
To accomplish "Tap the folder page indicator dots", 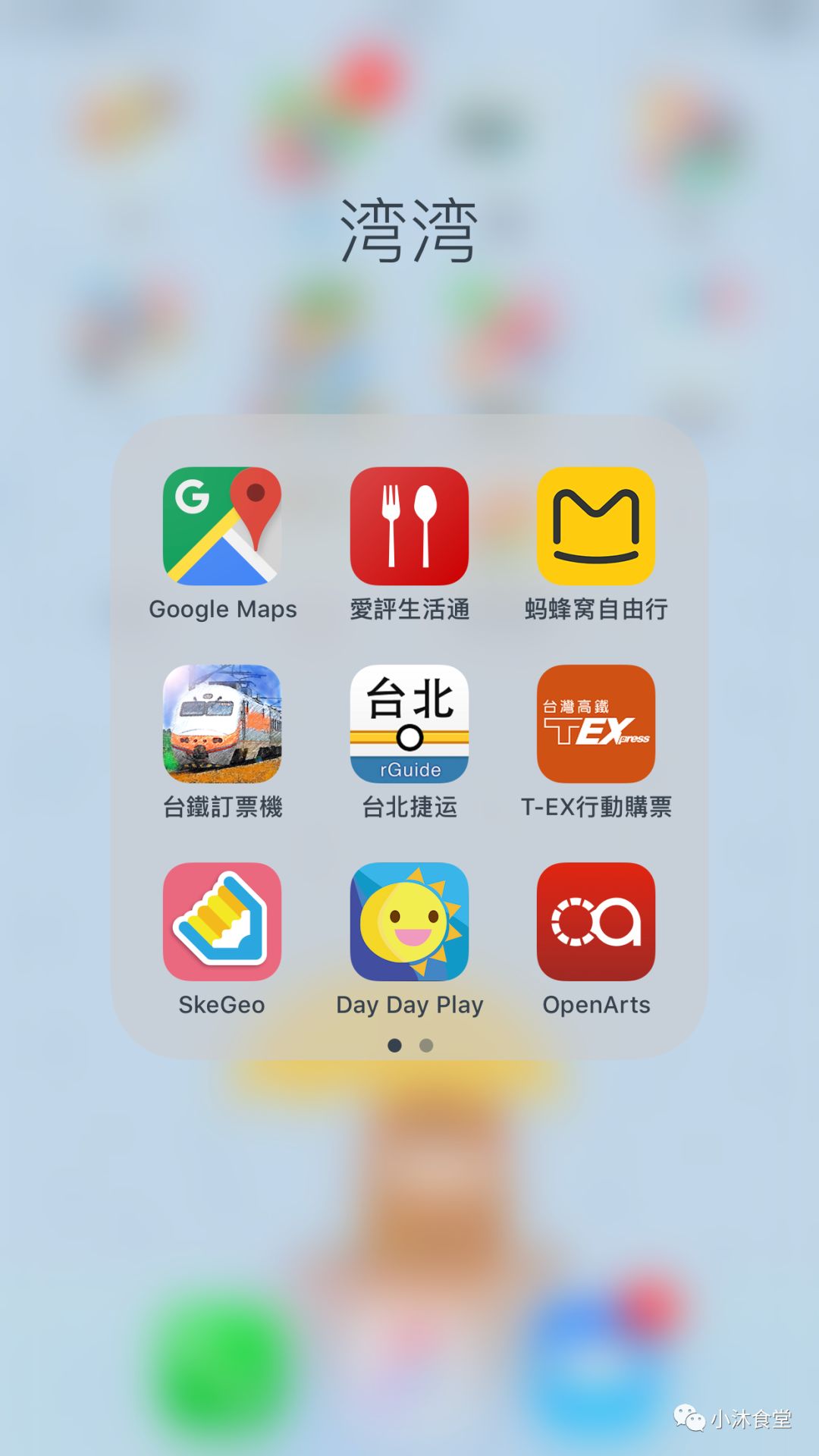I will (x=410, y=1045).
